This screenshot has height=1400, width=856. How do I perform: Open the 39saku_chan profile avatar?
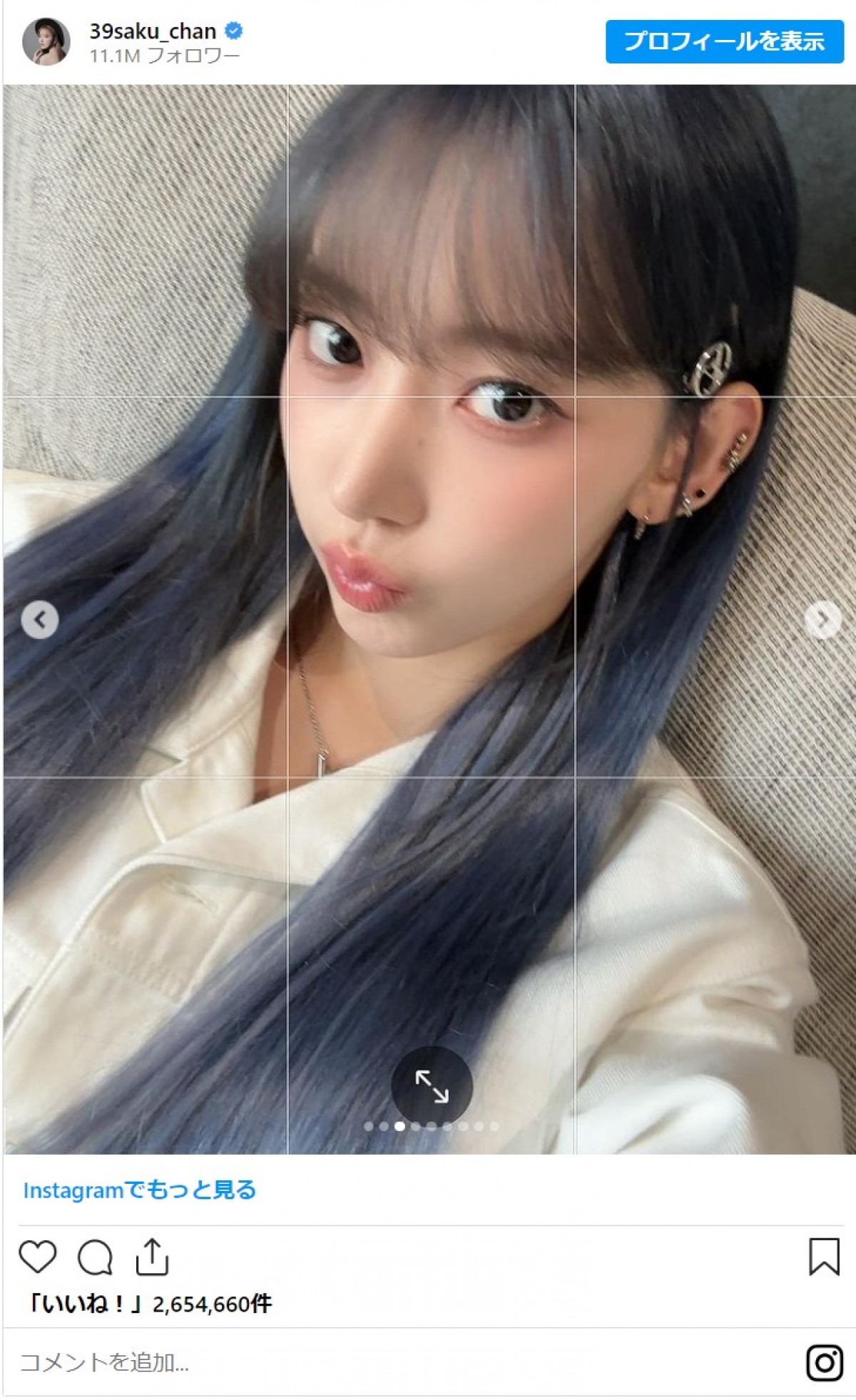click(46, 41)
